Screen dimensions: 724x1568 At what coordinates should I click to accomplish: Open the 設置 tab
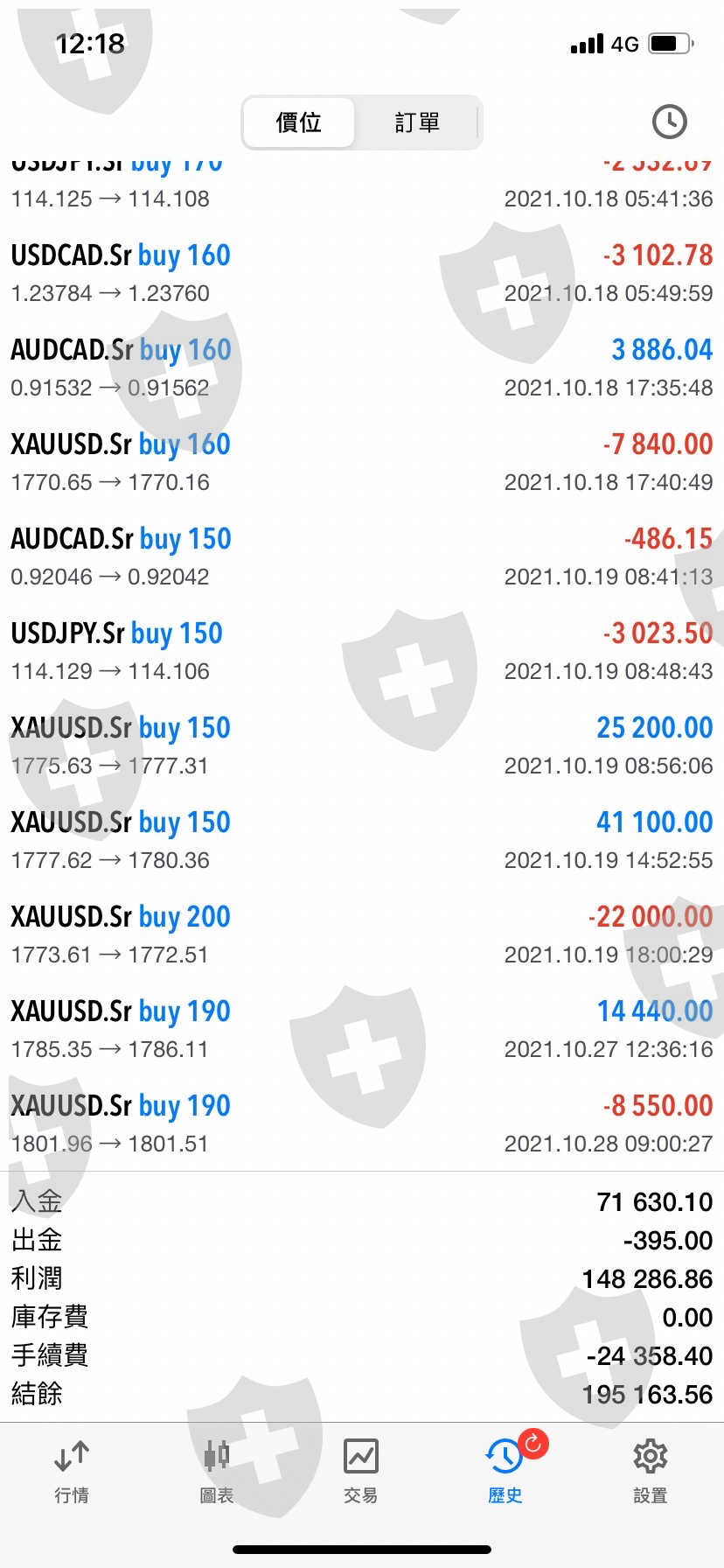(650, 1470)
